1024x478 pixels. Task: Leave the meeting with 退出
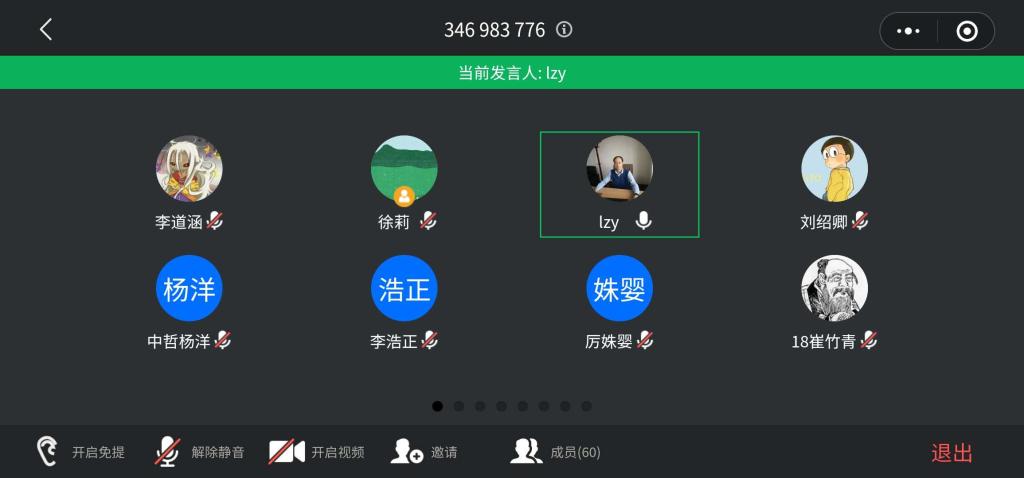(x=951, y=452)
